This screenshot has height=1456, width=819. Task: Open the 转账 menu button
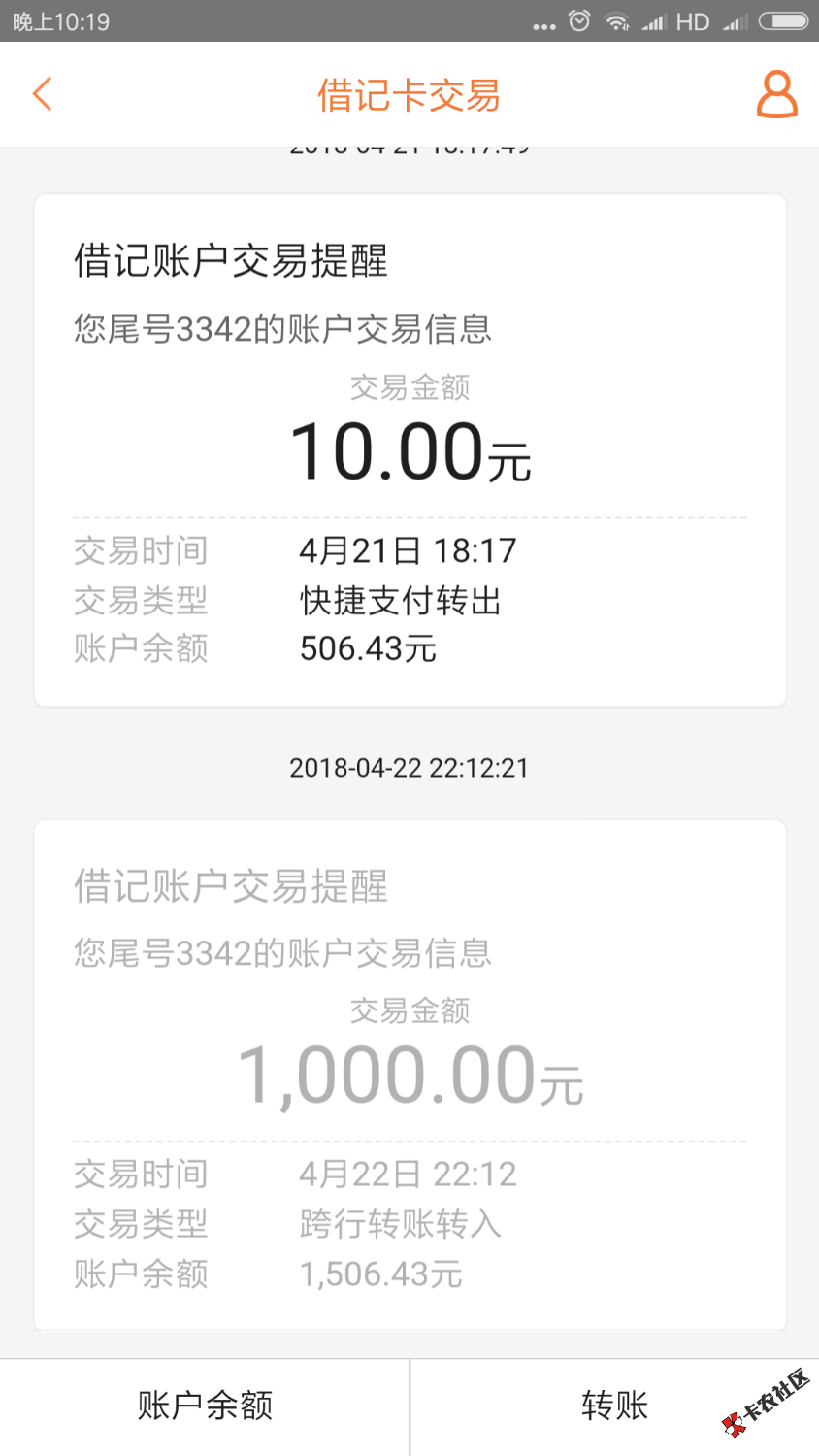pyautogui.click(x=614, y=1406)
